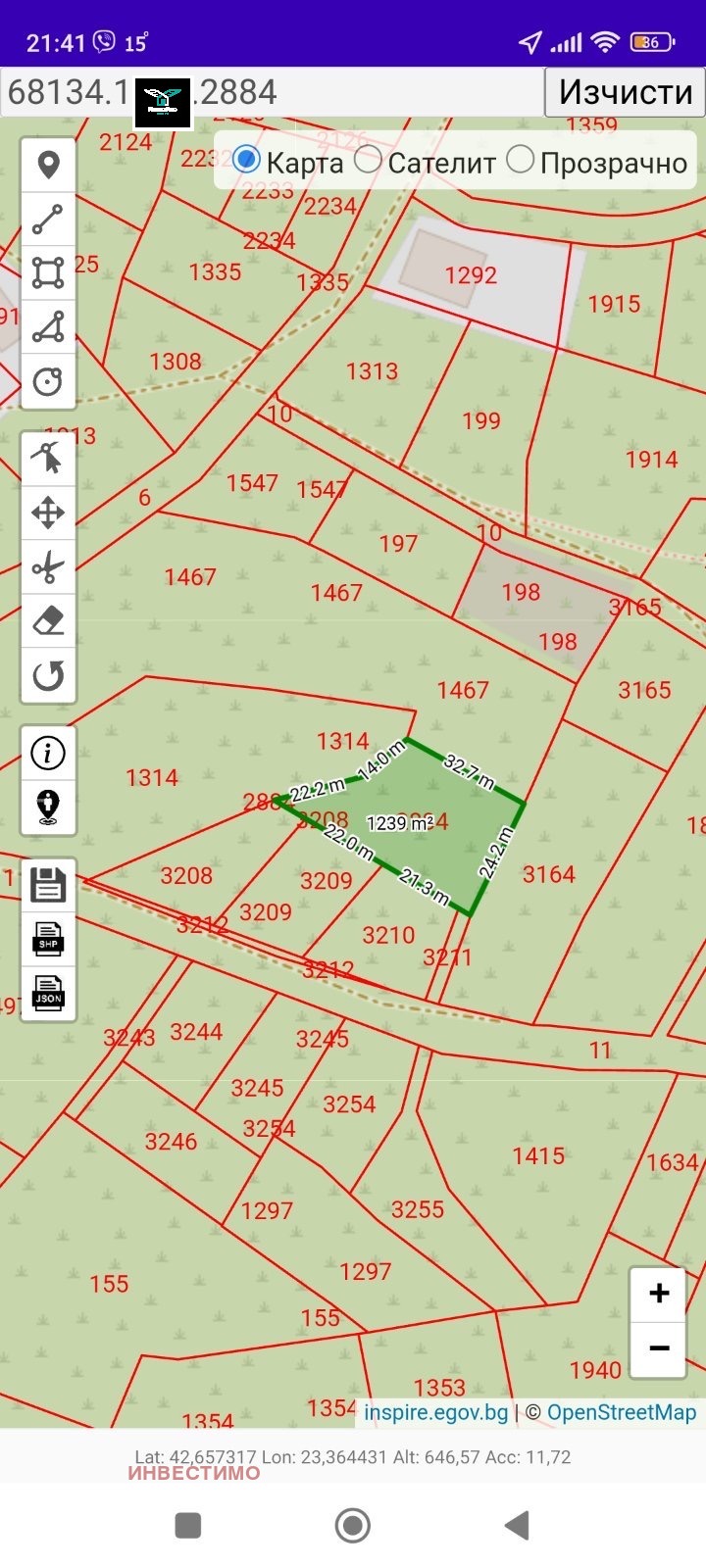Viewport: 706px width, 1568px height.
Task: Pick the scissors cut tool
Action: click(48, 566)
